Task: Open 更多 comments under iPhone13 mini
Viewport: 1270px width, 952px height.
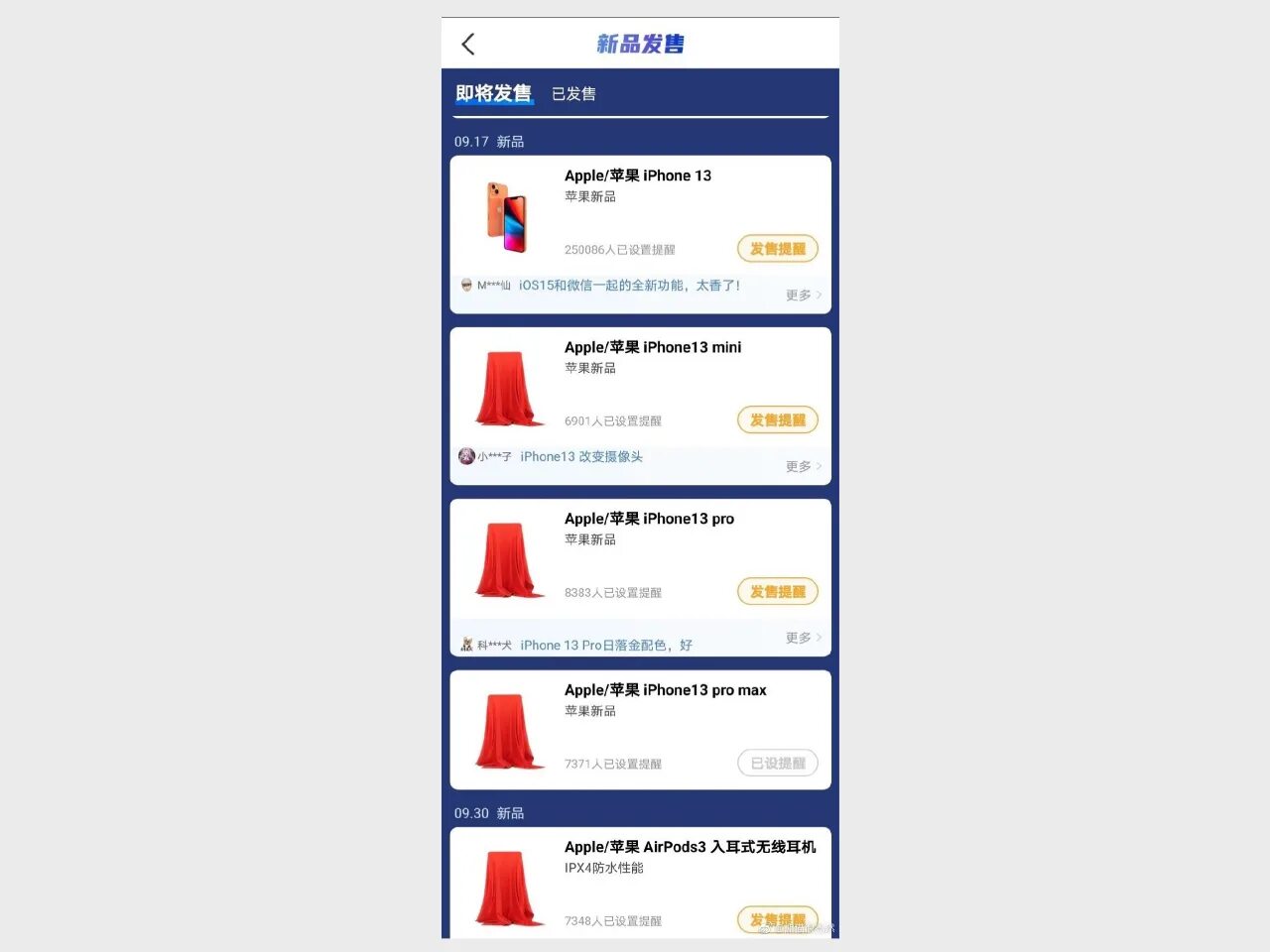Action: (803, 466)
